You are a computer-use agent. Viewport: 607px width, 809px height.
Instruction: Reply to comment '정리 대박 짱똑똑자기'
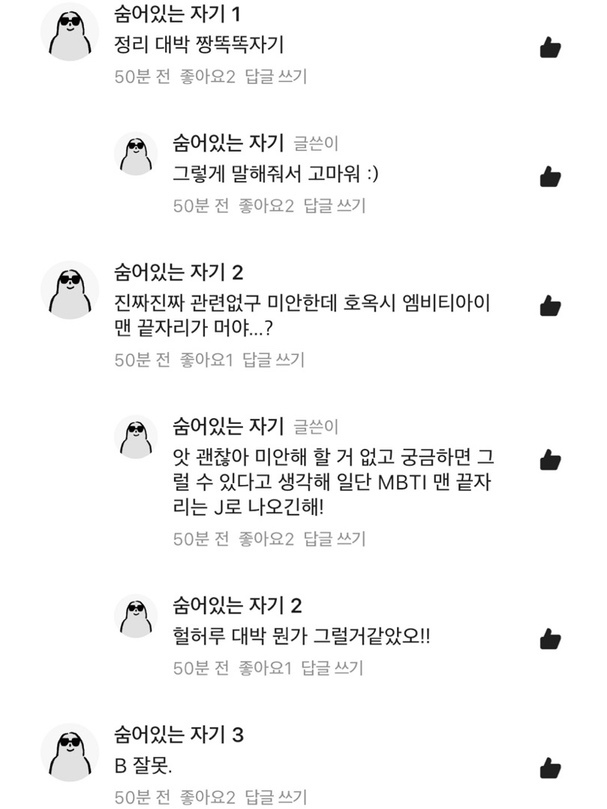point(274,75)
